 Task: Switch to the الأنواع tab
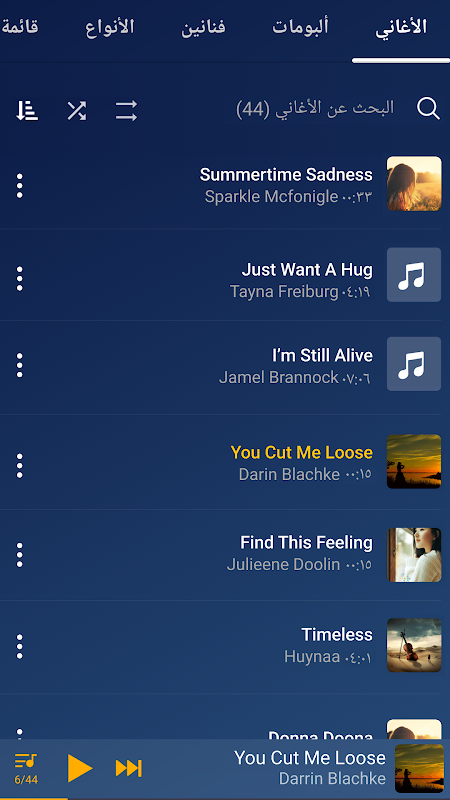pyautogui.click(x=110, y=28)
